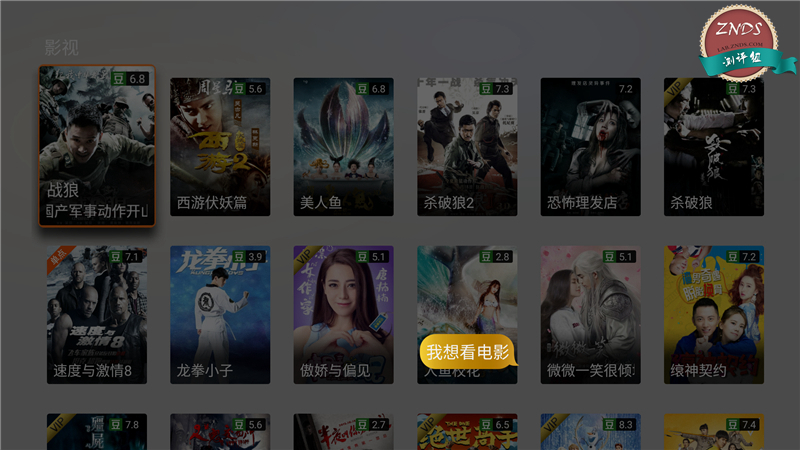The image size is (800, 450).
Task: Select the 缐神契约 movie card
Action: pyautogui.click(x=713, y=314)
